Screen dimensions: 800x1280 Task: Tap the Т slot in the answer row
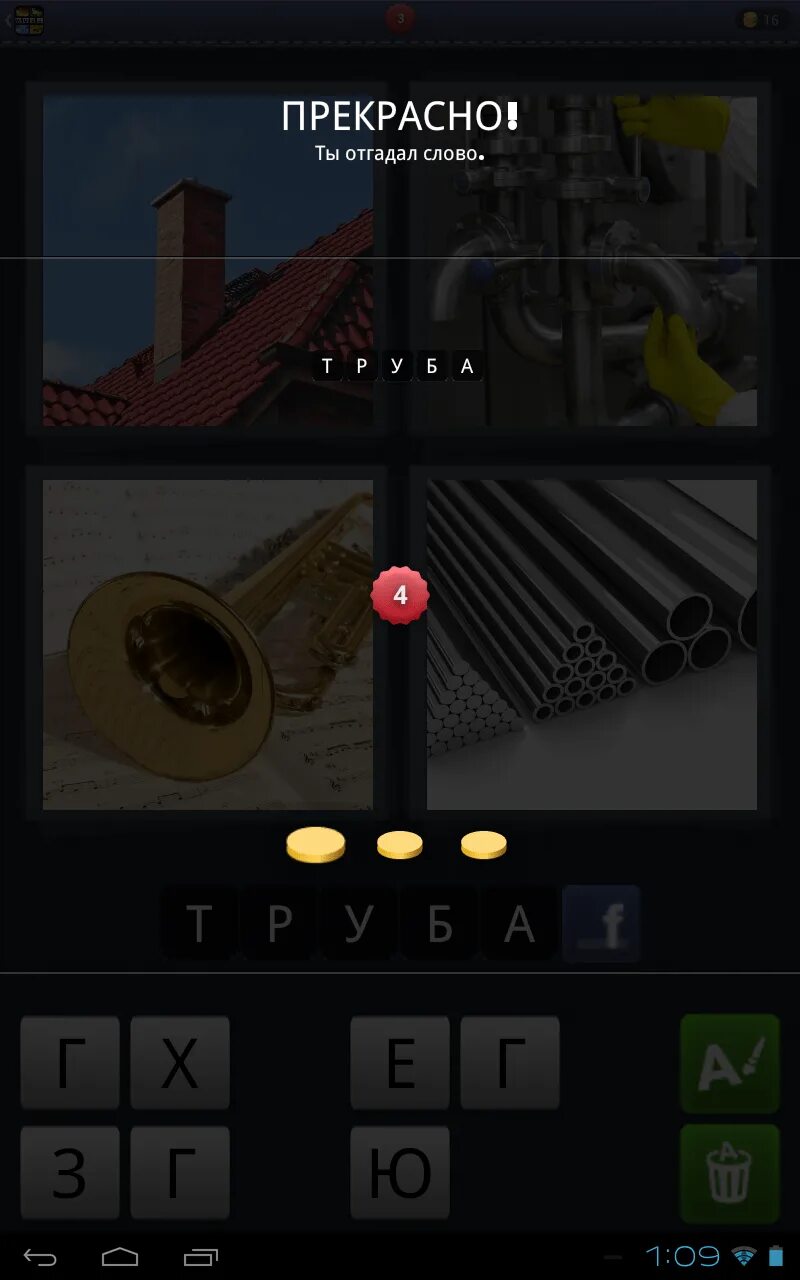tap(199, 924)
